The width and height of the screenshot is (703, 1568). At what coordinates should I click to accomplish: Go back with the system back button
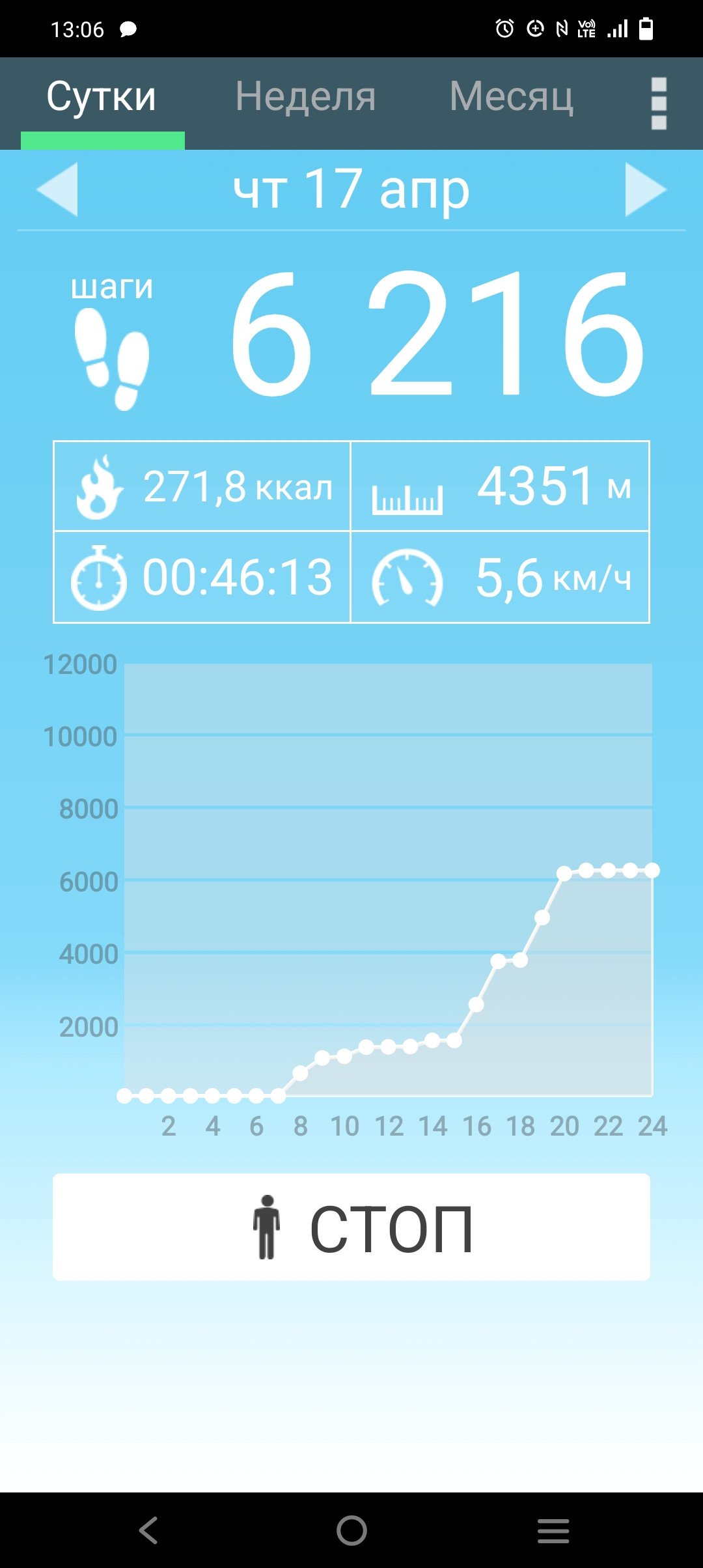[x=149, y=1530]
